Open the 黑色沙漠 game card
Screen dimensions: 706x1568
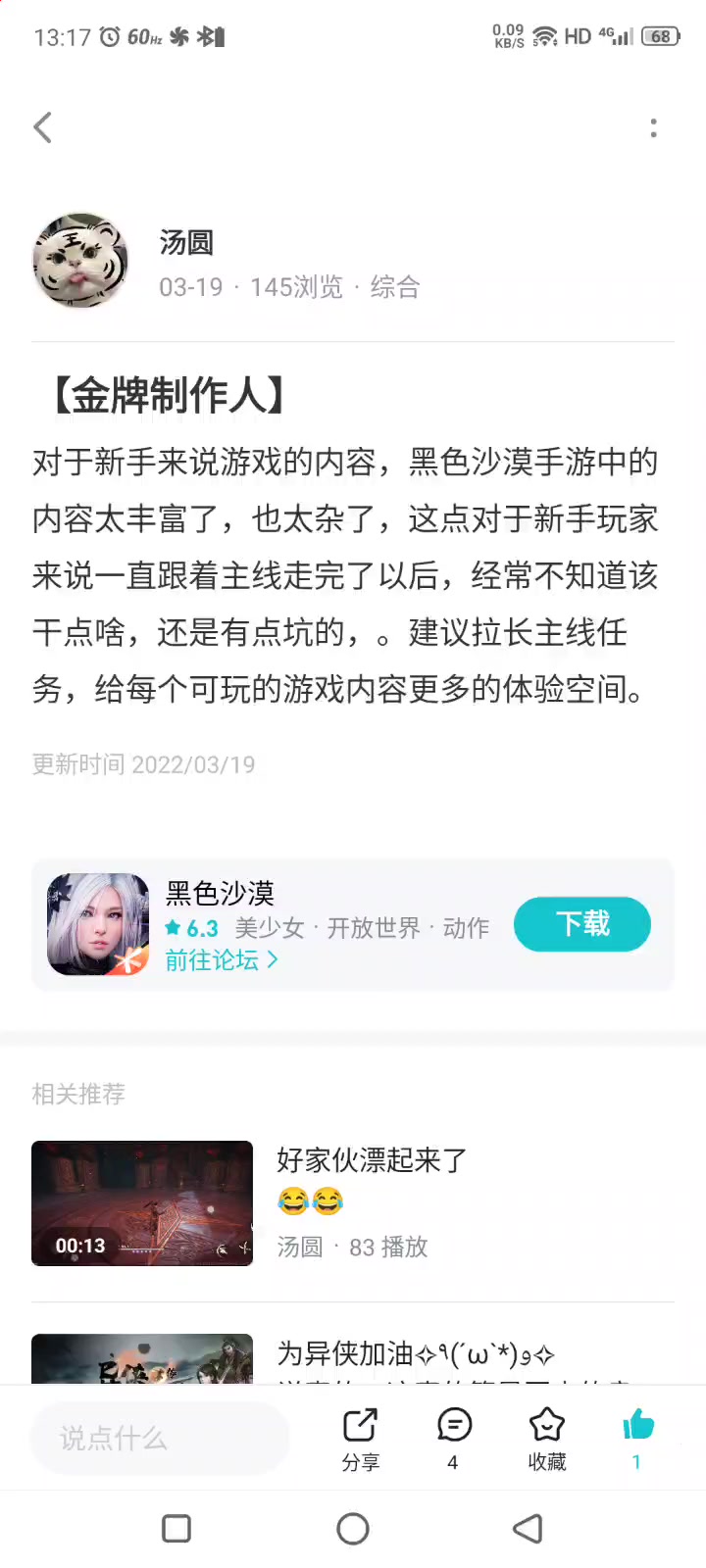(x=353, y=925)
